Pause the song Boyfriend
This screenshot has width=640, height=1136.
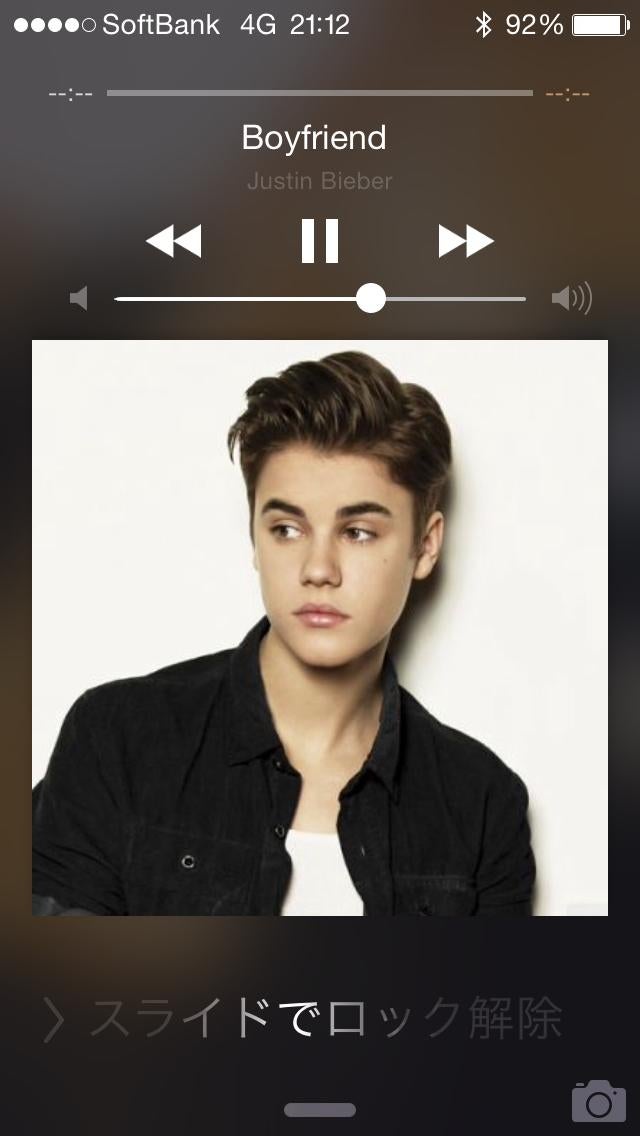click(320, 241)
